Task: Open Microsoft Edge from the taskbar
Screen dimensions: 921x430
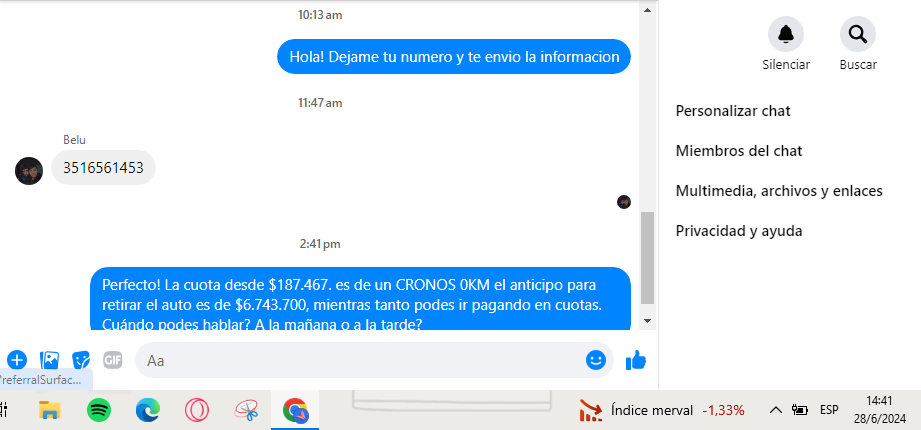Action: coord(148,410)
